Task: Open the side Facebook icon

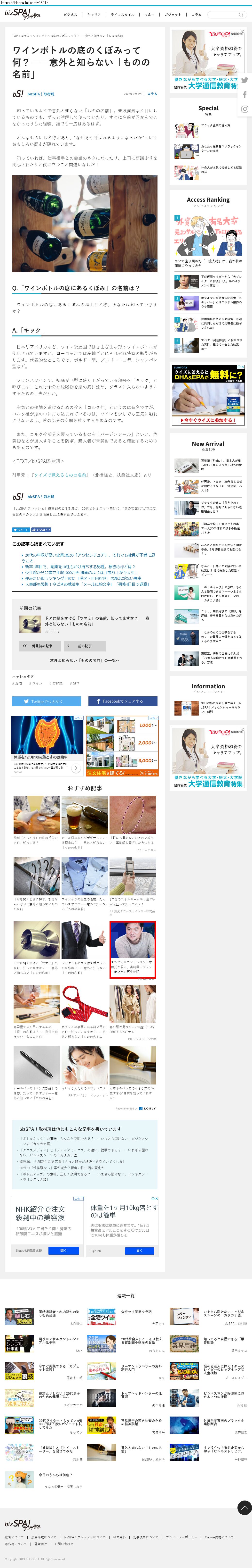Action: click(245, 94)
